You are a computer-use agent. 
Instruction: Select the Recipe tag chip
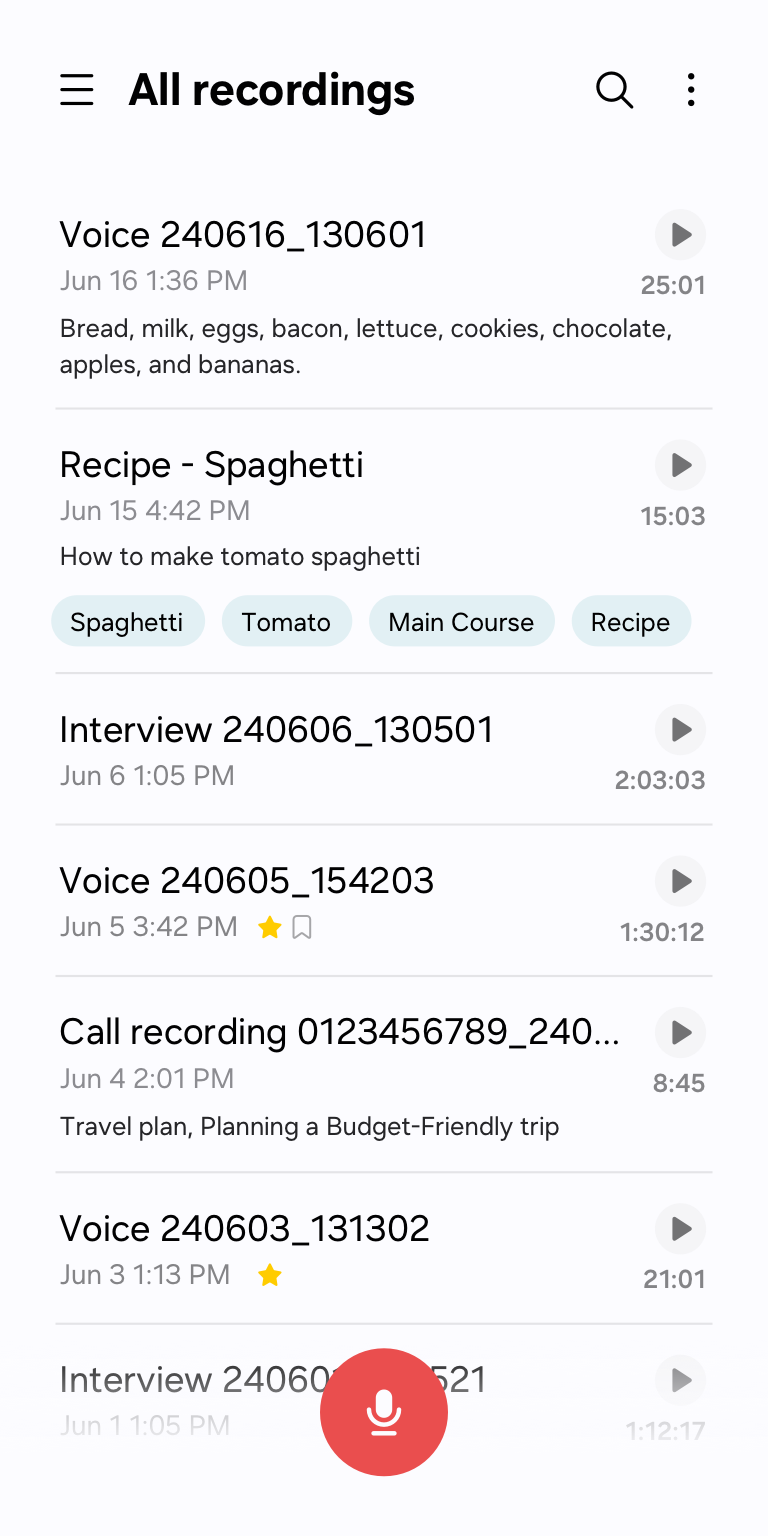point(631,621)
